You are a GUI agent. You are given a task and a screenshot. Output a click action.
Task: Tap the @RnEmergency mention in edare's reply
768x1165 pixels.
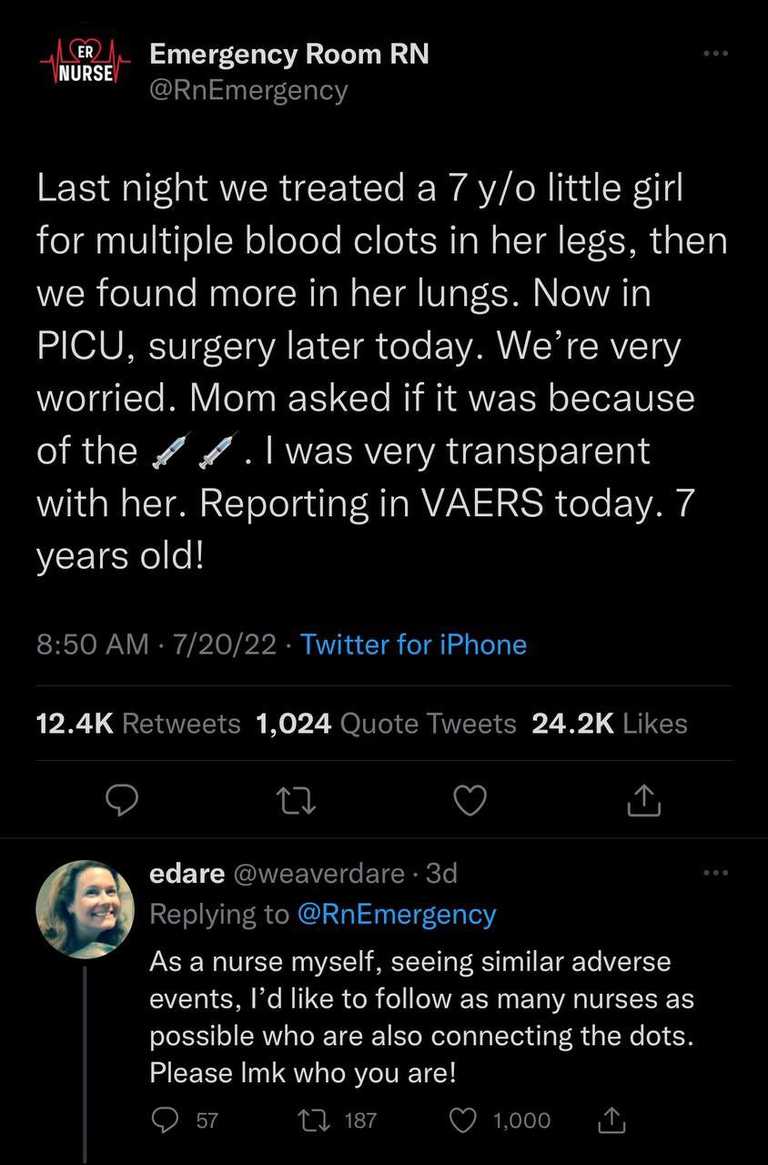pyautogui.click(x=397, y=914)
